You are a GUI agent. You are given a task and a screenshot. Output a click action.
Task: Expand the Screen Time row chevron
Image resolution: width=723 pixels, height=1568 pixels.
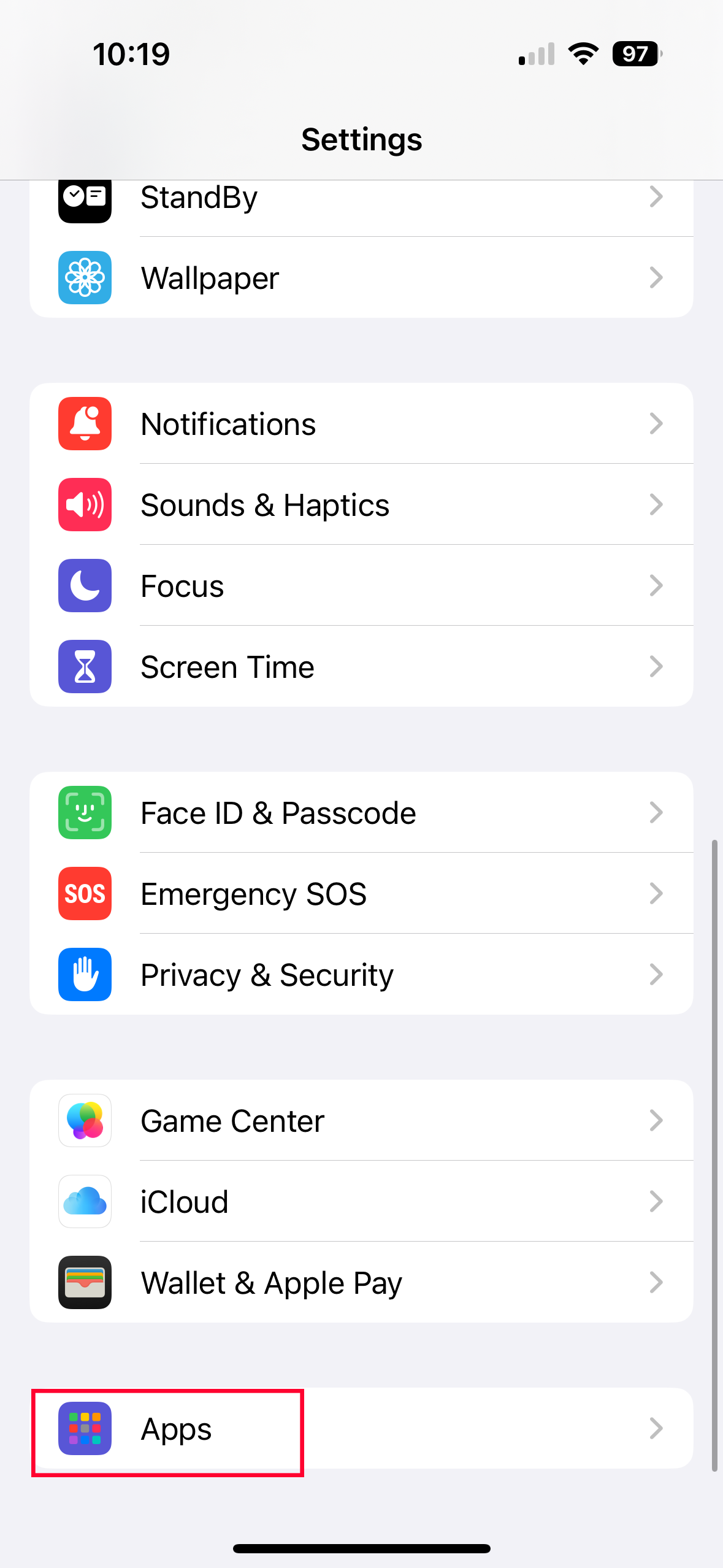pos(656,667)
